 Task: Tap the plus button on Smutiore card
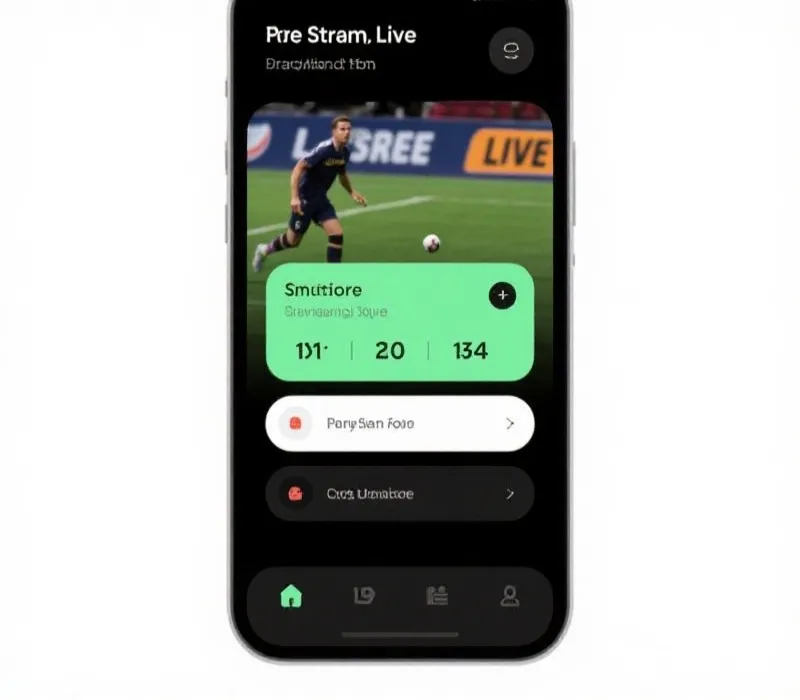pyautogui.click(x=502, y=295)
